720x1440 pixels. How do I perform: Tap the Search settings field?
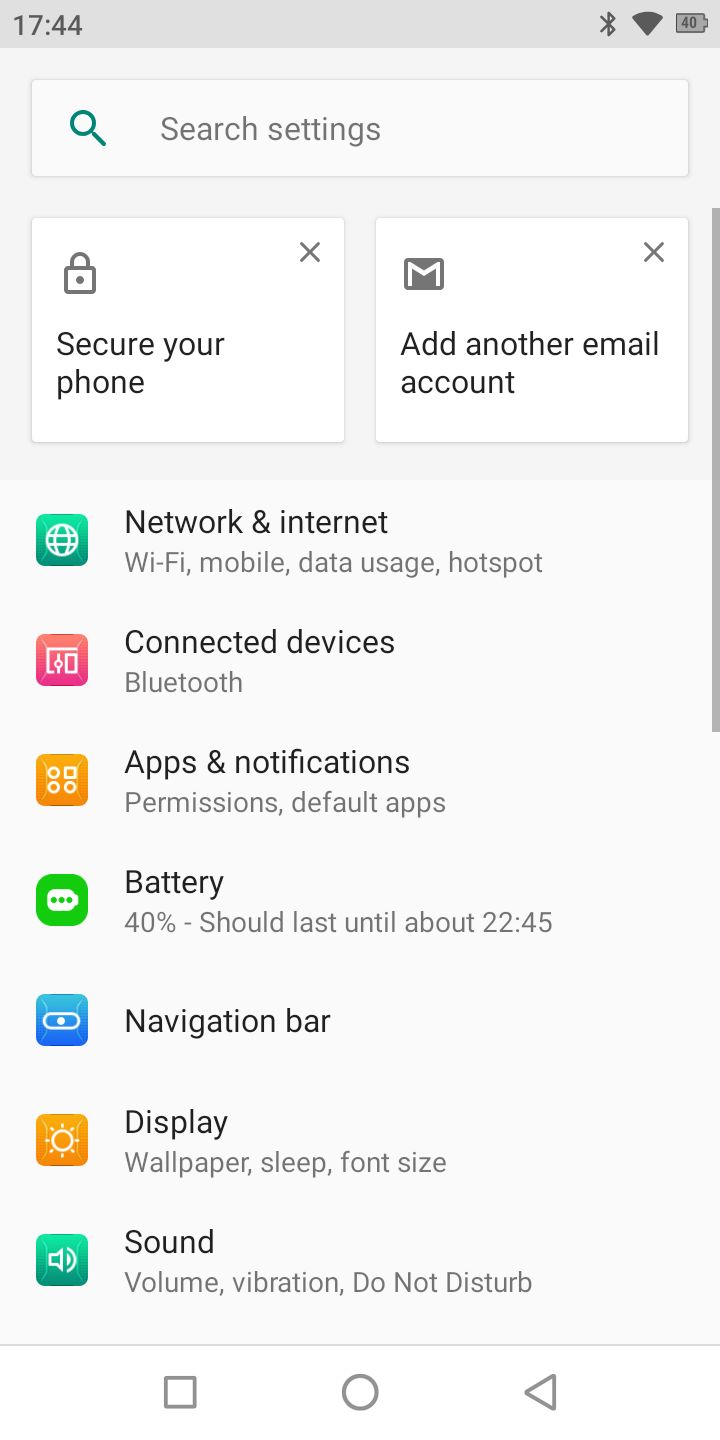(360, 129)
